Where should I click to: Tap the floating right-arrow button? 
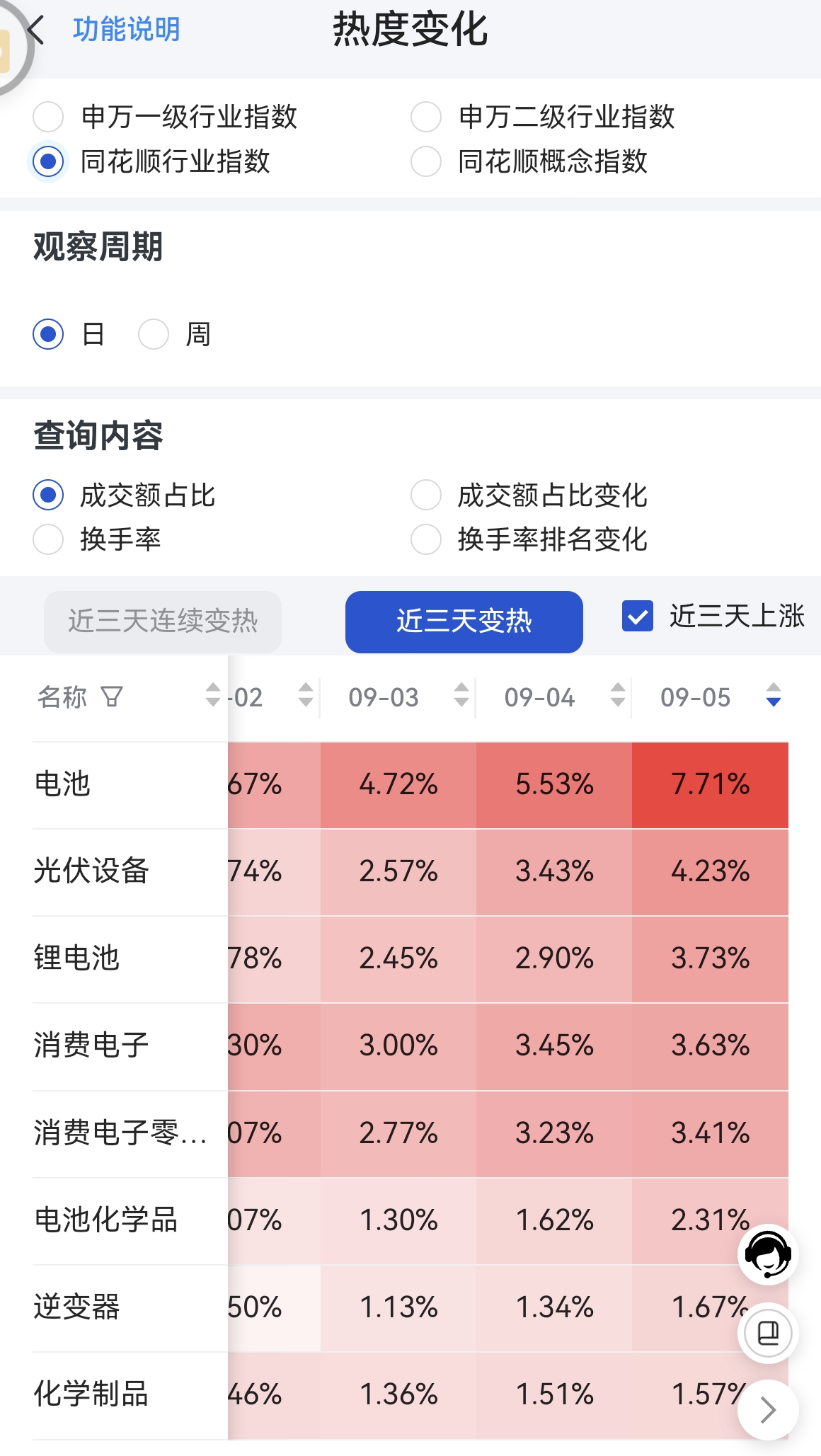pyautogui.click(x=768, y=1410)
